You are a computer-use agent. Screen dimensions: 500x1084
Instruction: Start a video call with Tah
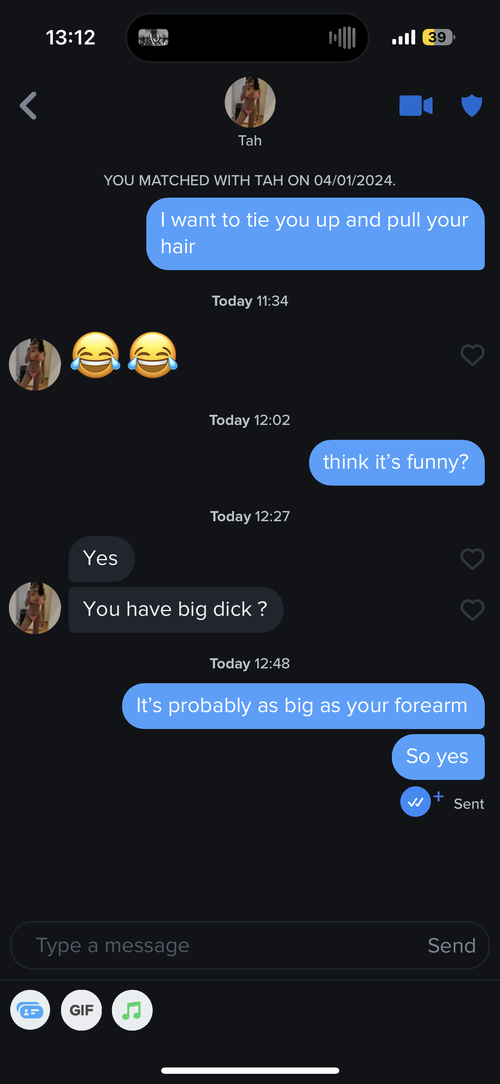[x=416, y=106]
